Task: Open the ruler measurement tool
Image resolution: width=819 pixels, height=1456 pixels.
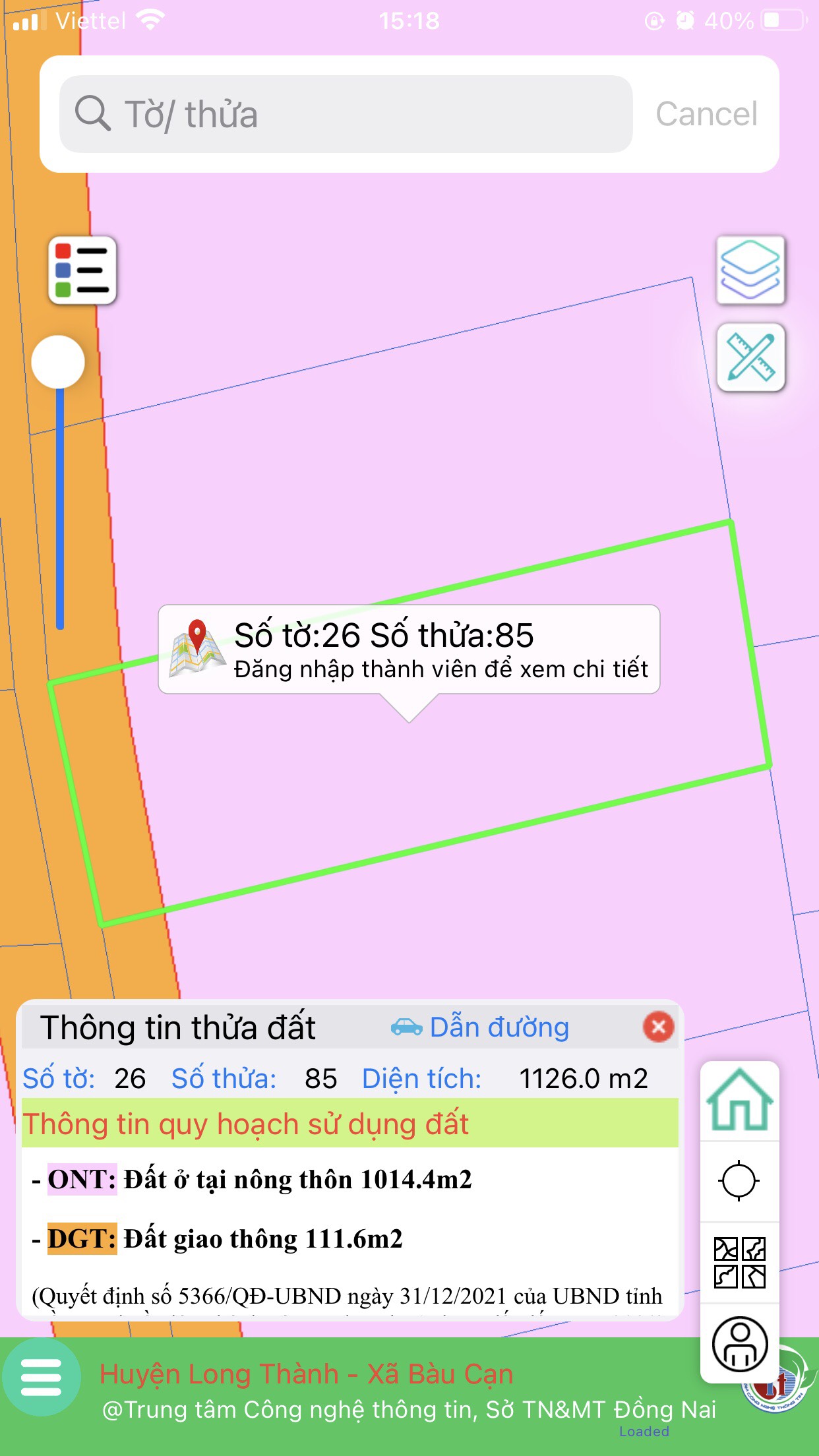Action: click(750, 358)
